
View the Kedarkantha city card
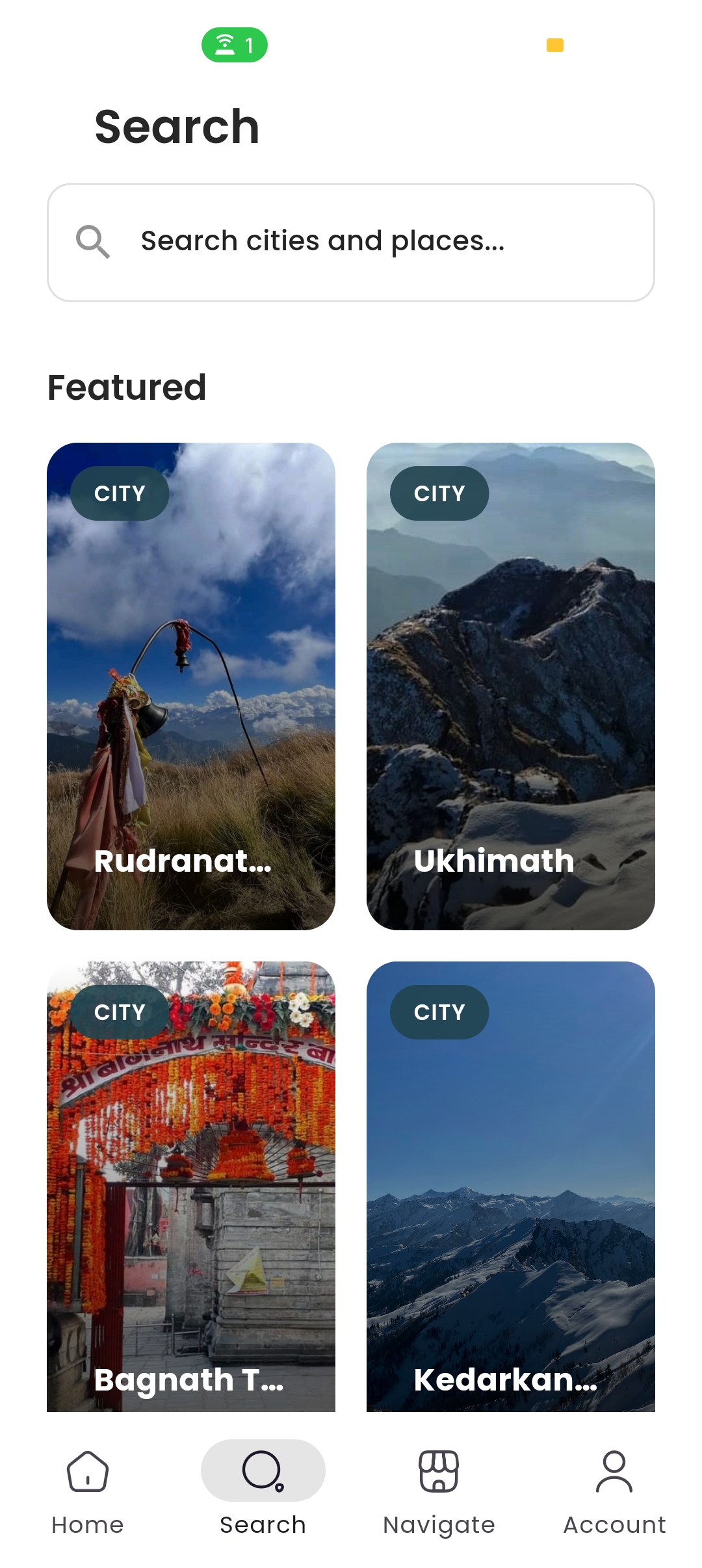[x=511, y=1186]
